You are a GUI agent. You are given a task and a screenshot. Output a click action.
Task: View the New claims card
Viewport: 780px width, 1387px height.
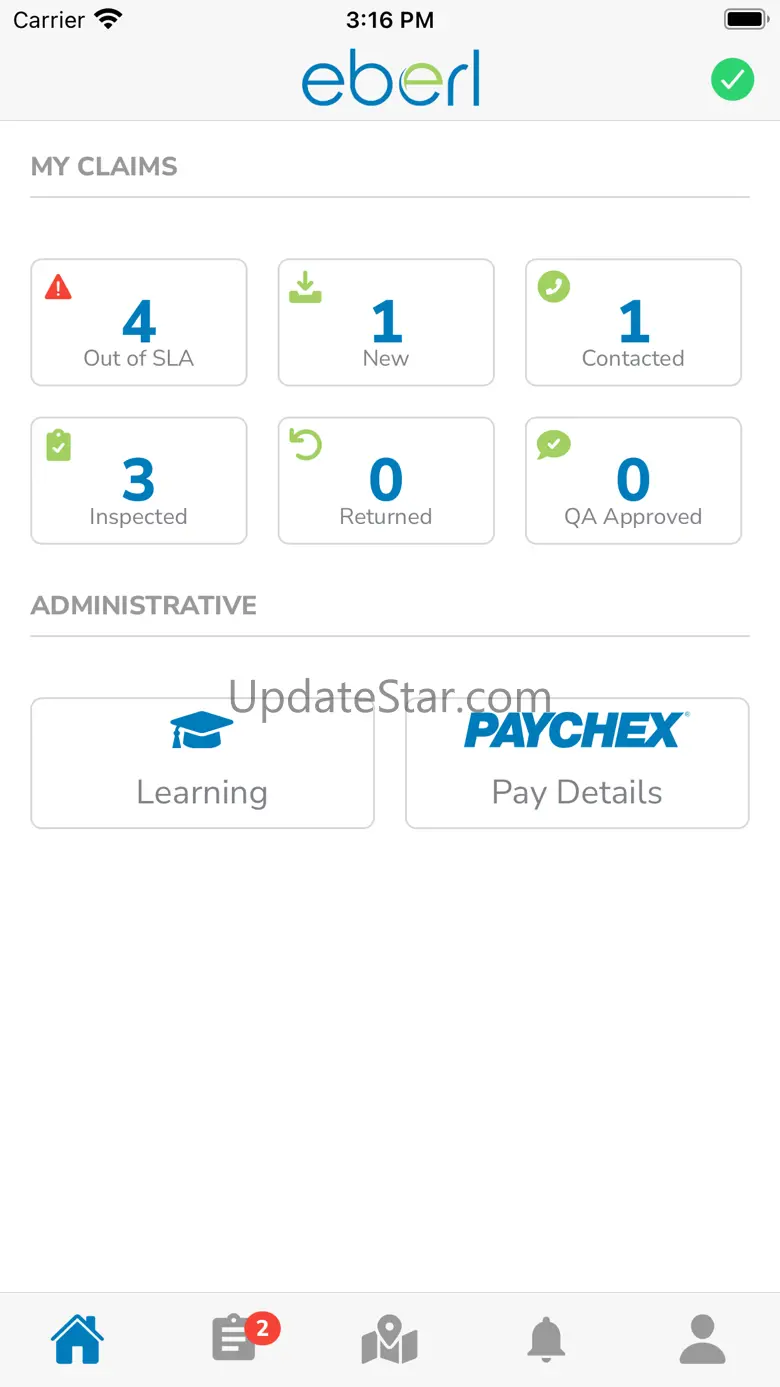[x=386, y=323]
